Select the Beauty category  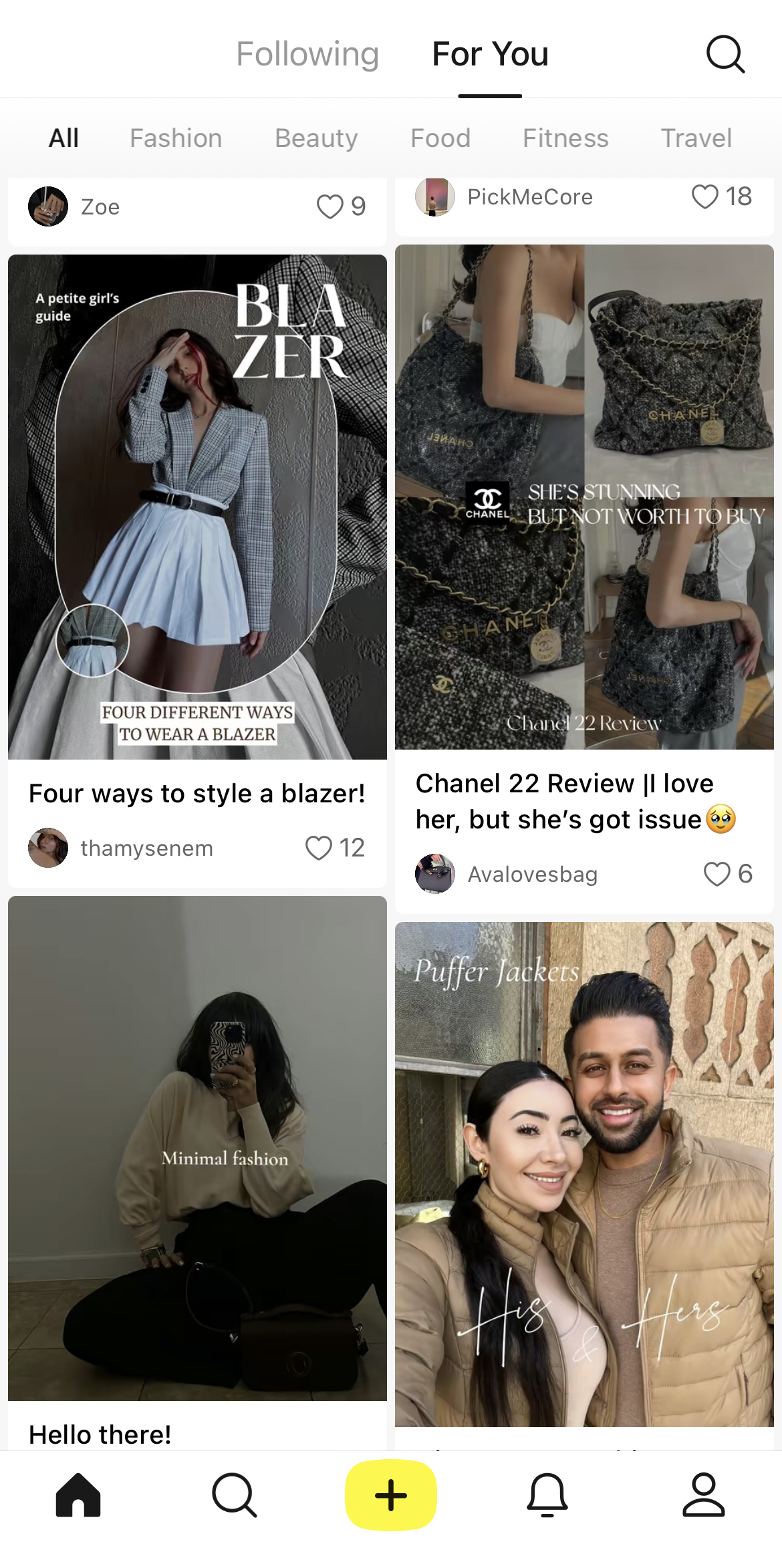pos(316,138)
